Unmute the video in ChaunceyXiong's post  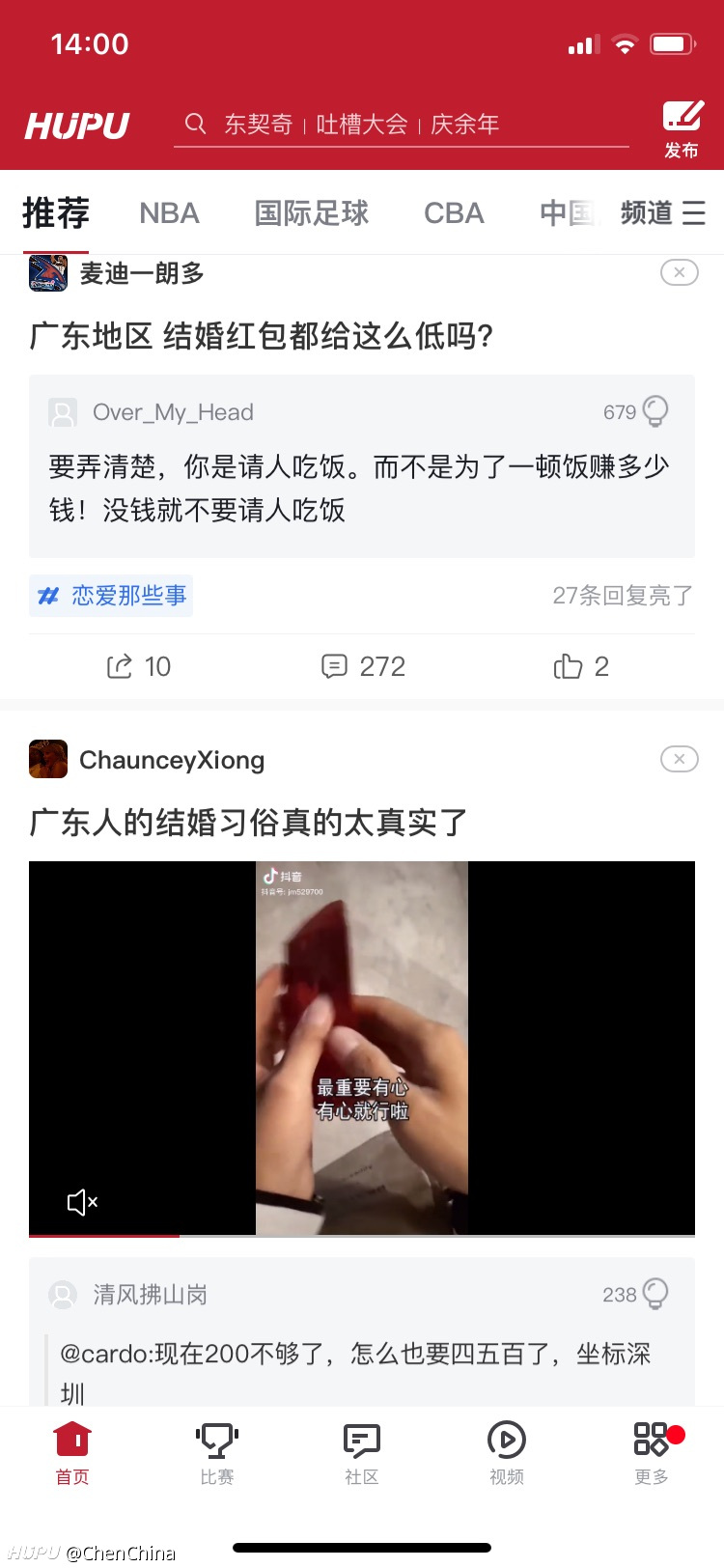point(82,1202)
